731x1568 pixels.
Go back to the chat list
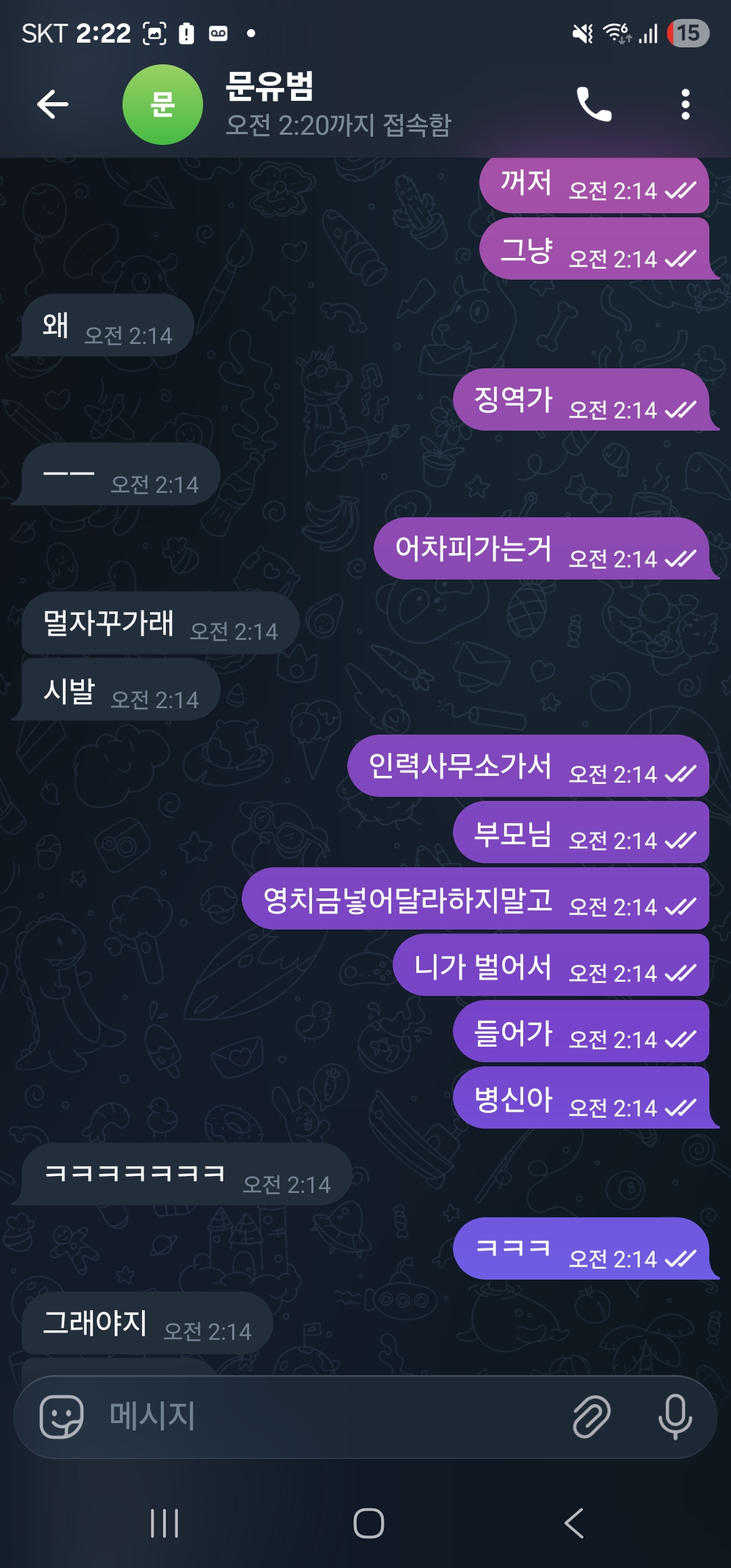(53, 104)
